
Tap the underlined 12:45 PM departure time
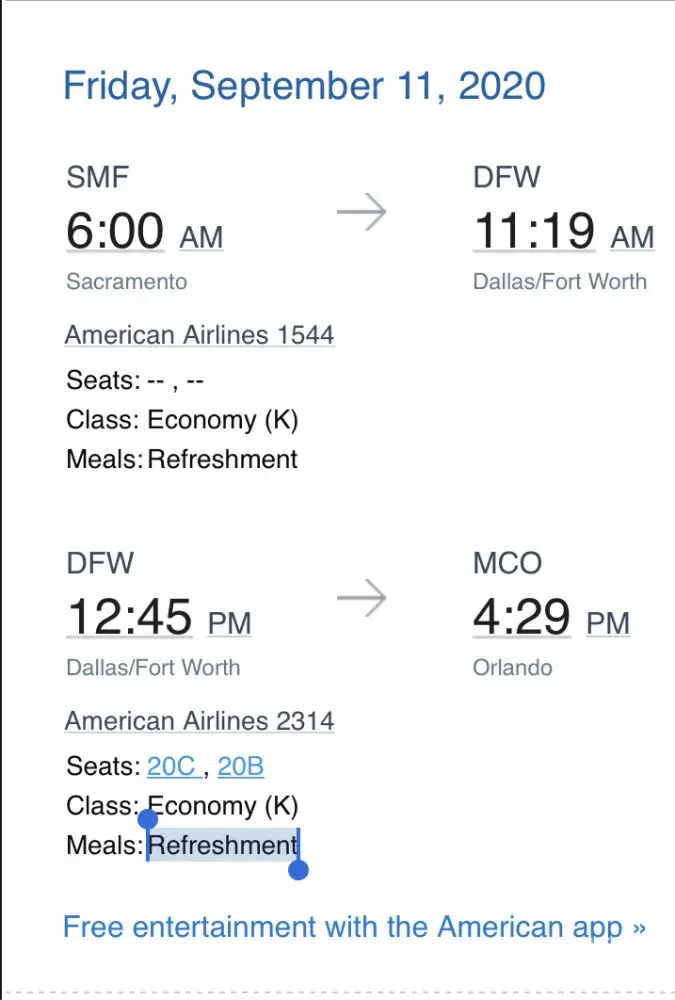pos(158,618)
